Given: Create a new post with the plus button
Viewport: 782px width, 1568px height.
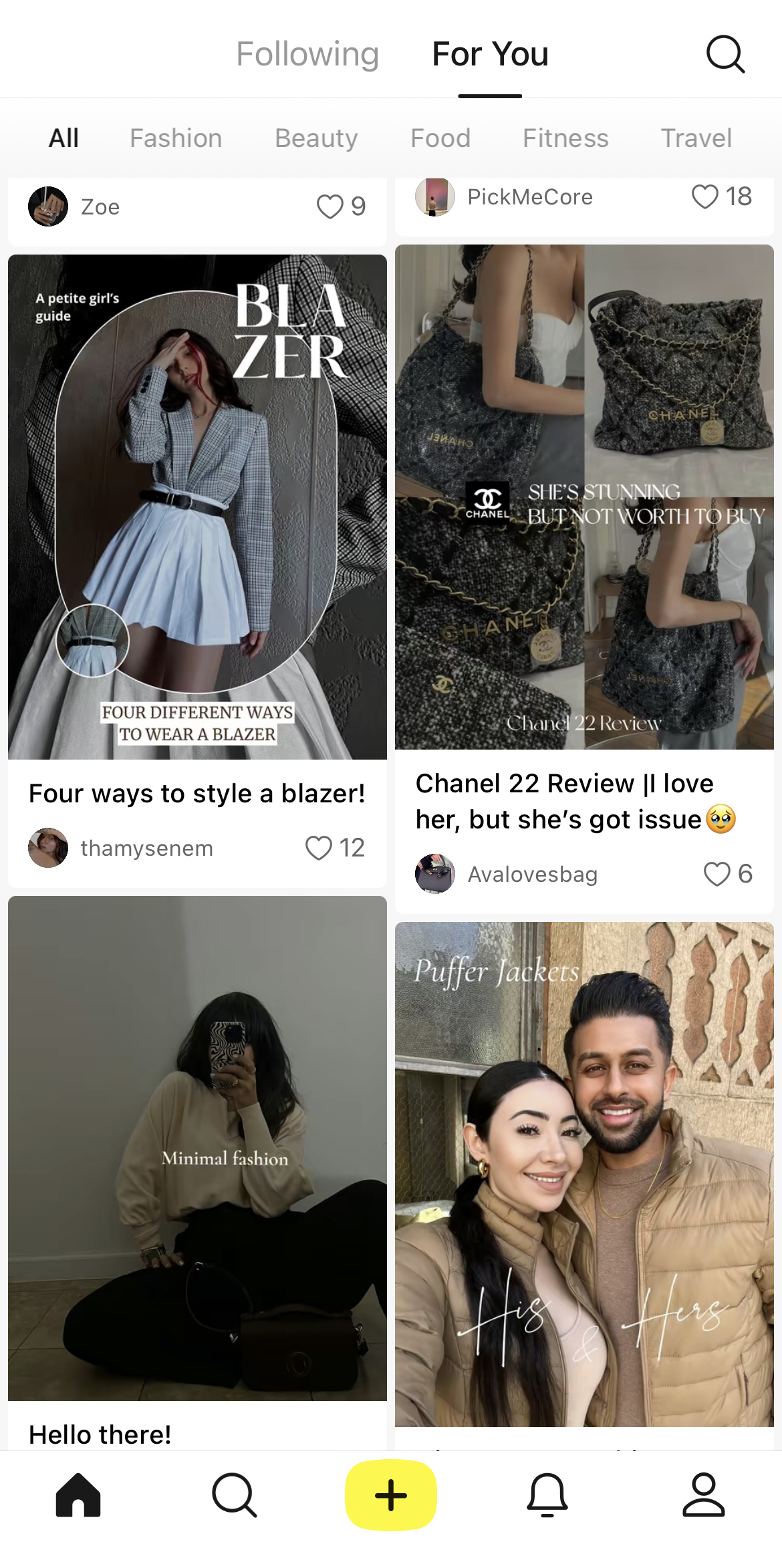Looking at the screenshot, I should (x=391, y=1495).
